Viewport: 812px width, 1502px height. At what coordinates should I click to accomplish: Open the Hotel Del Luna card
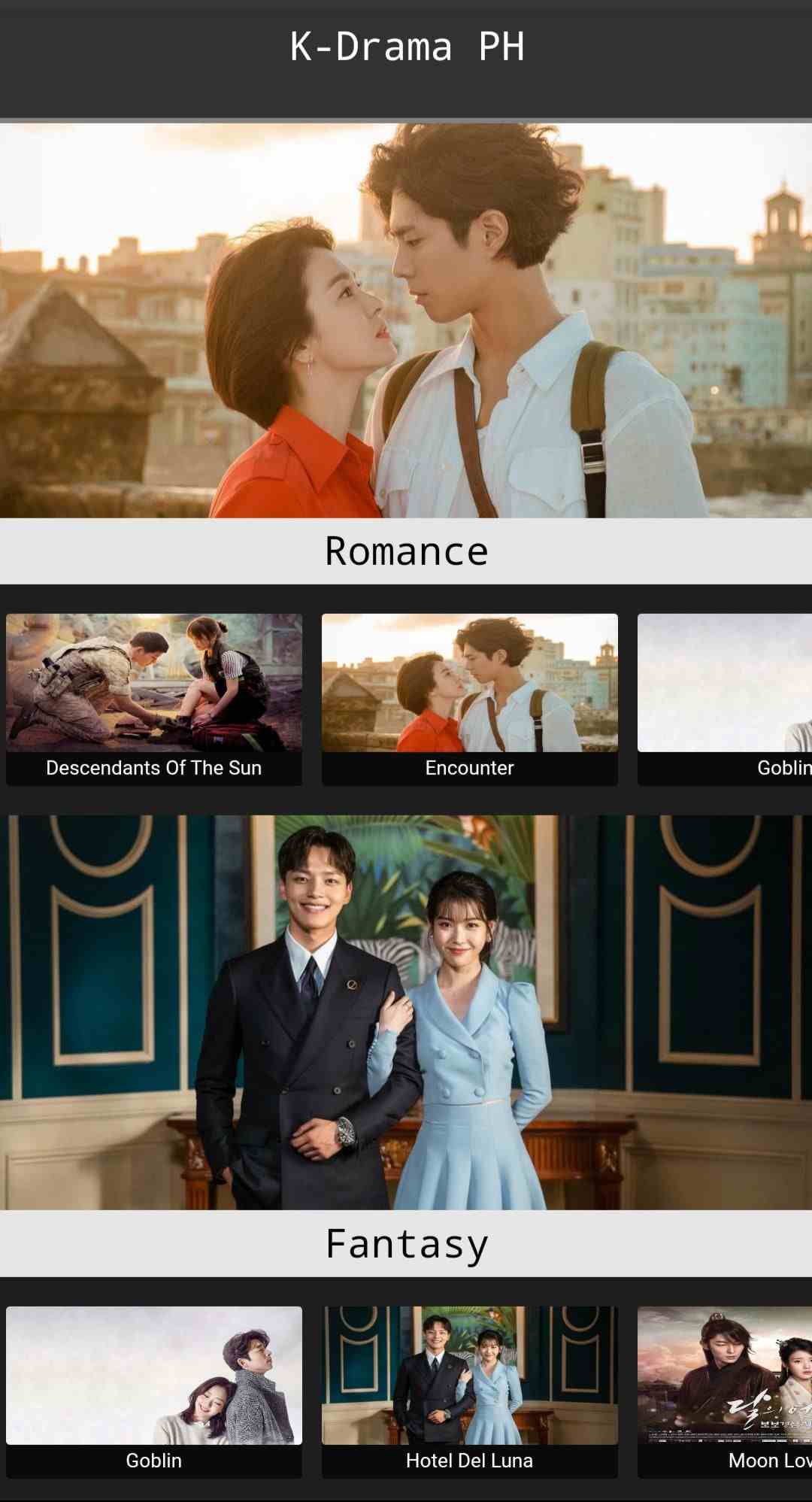coord(470,1391)
